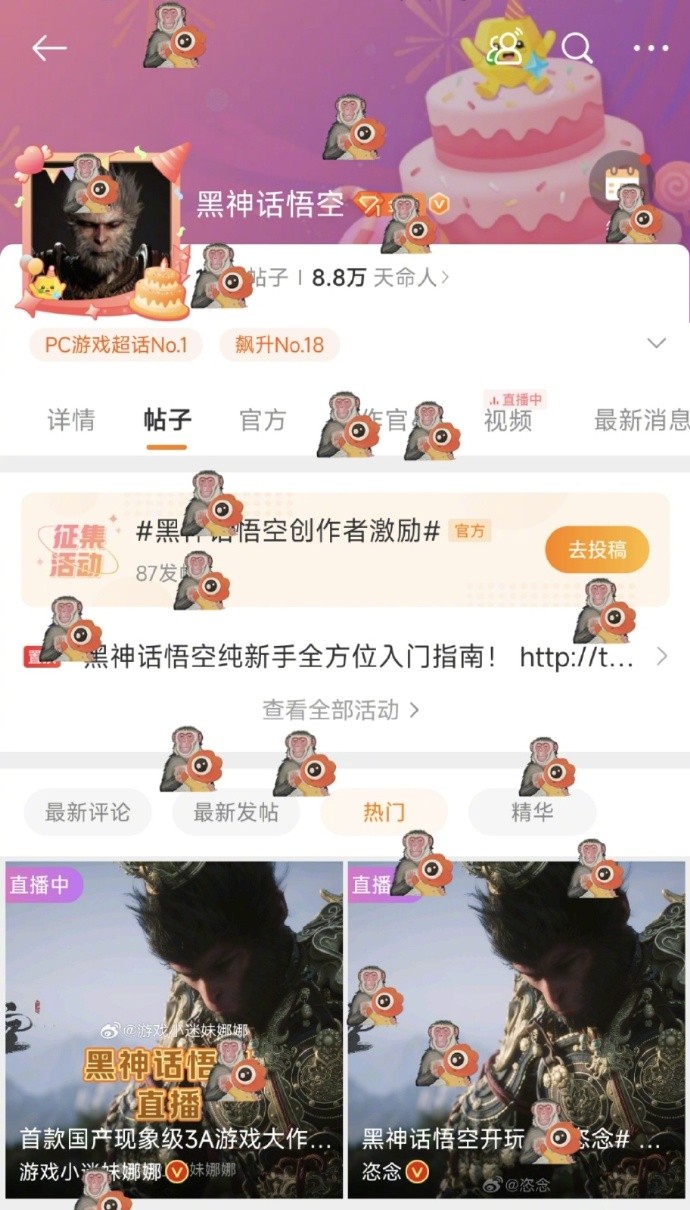This screenshot has height=1210, width=690.
Task: Tap the 去投稿 button
Action: pos(597,549)
